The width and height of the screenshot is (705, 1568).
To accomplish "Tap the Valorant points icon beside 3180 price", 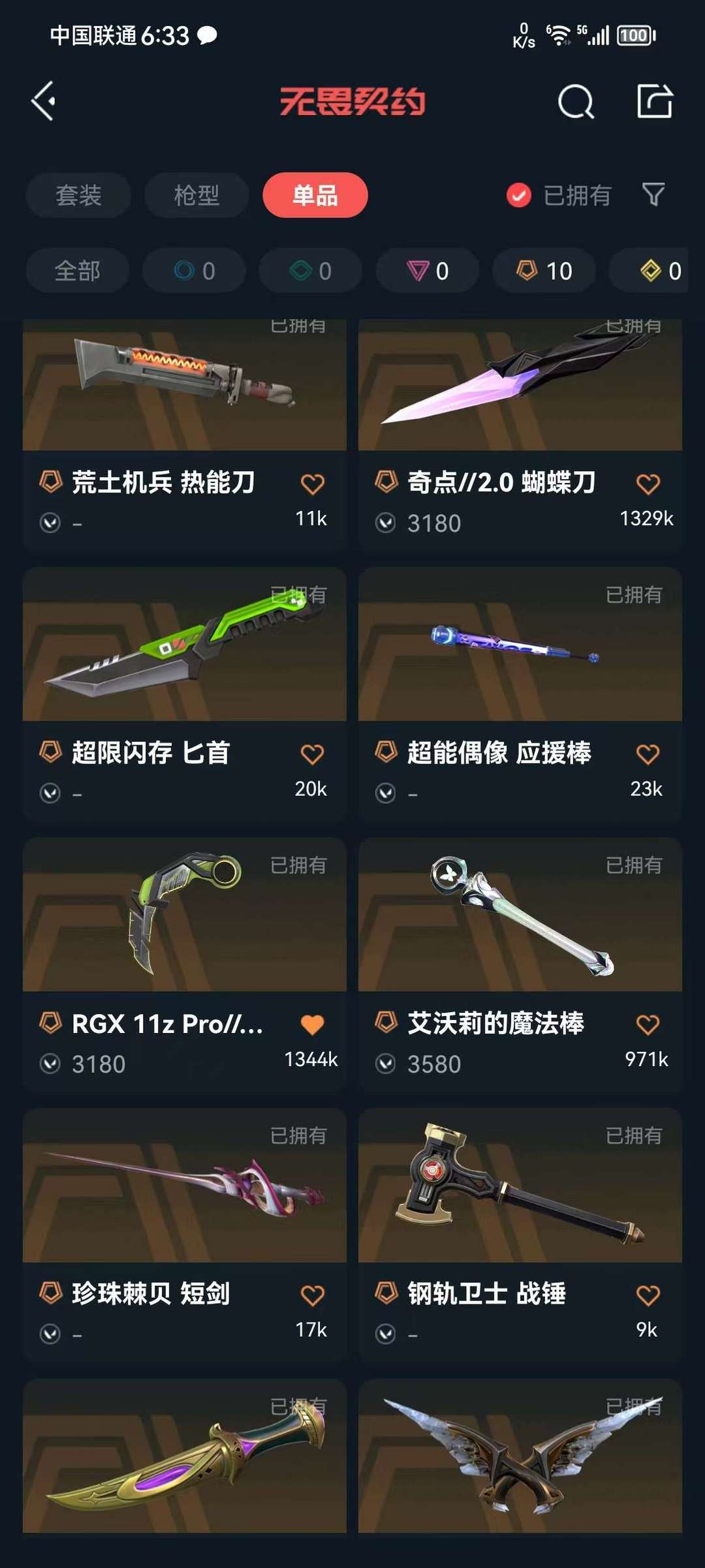I will (x=388, y=522).
